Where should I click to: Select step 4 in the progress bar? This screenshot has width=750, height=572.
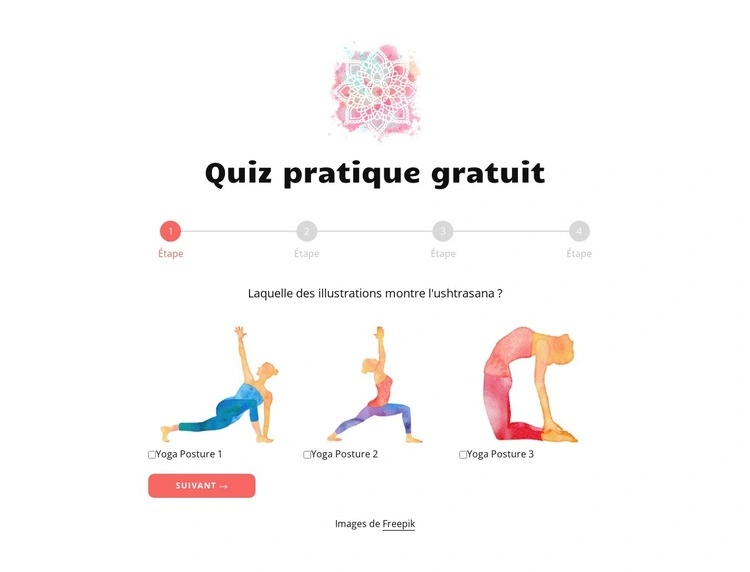[x=579, y=232]
